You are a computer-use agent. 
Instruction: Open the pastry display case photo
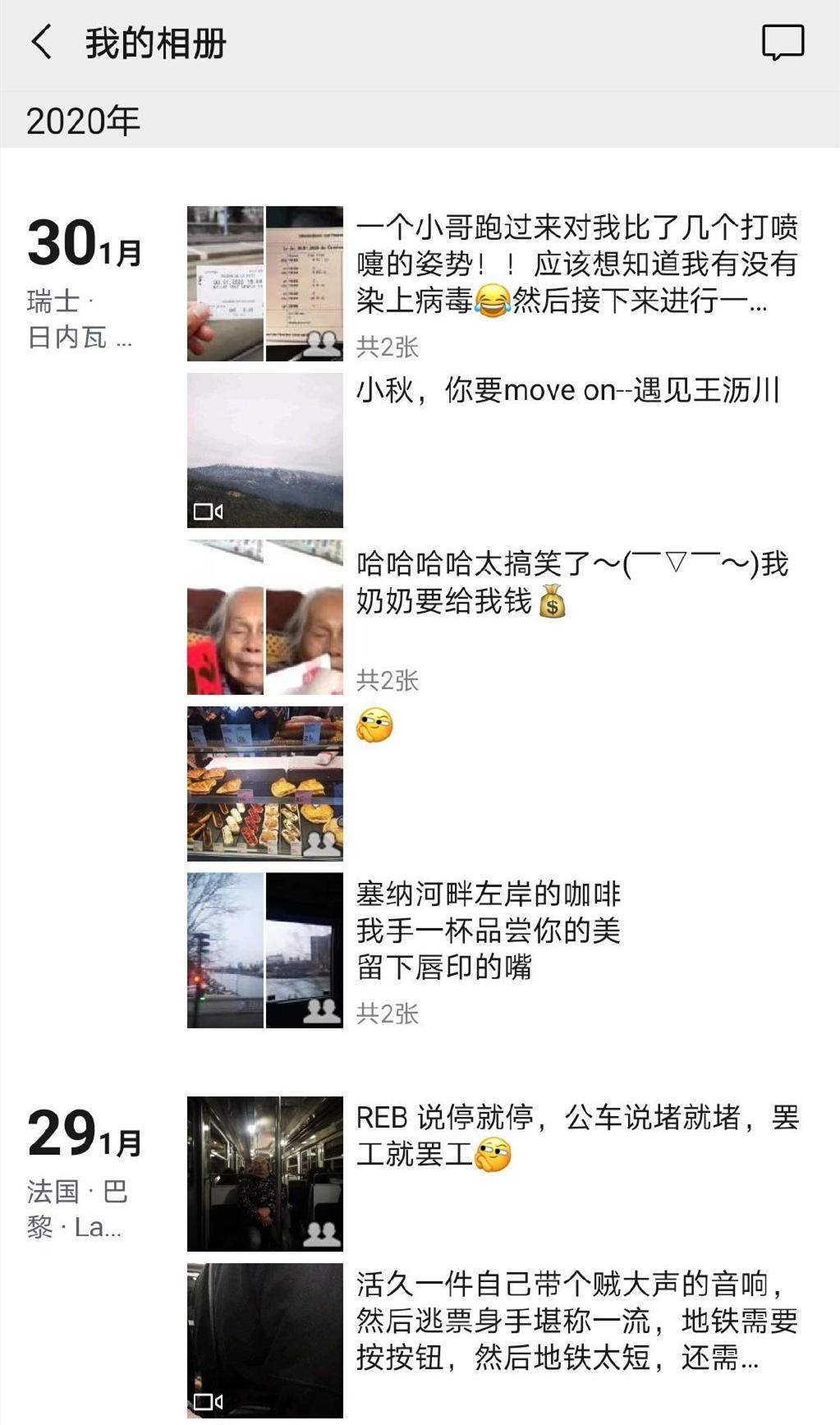pyautogui.click(x=264, y=780)
